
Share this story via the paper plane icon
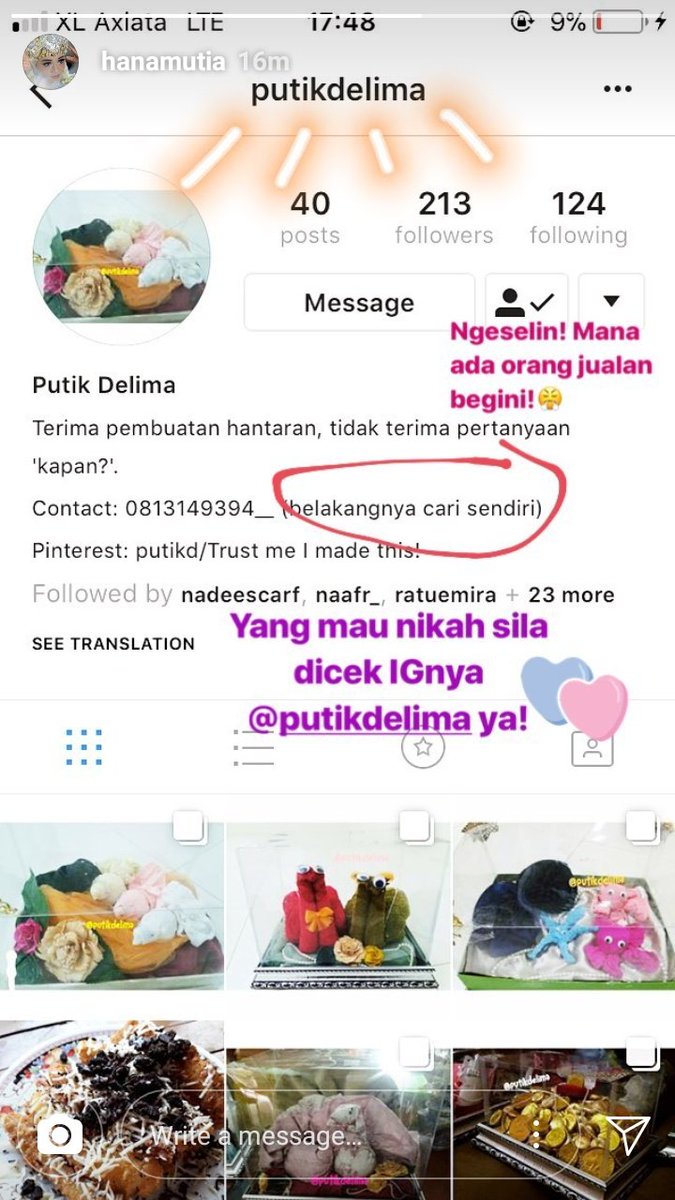[x=629, y=1134]
